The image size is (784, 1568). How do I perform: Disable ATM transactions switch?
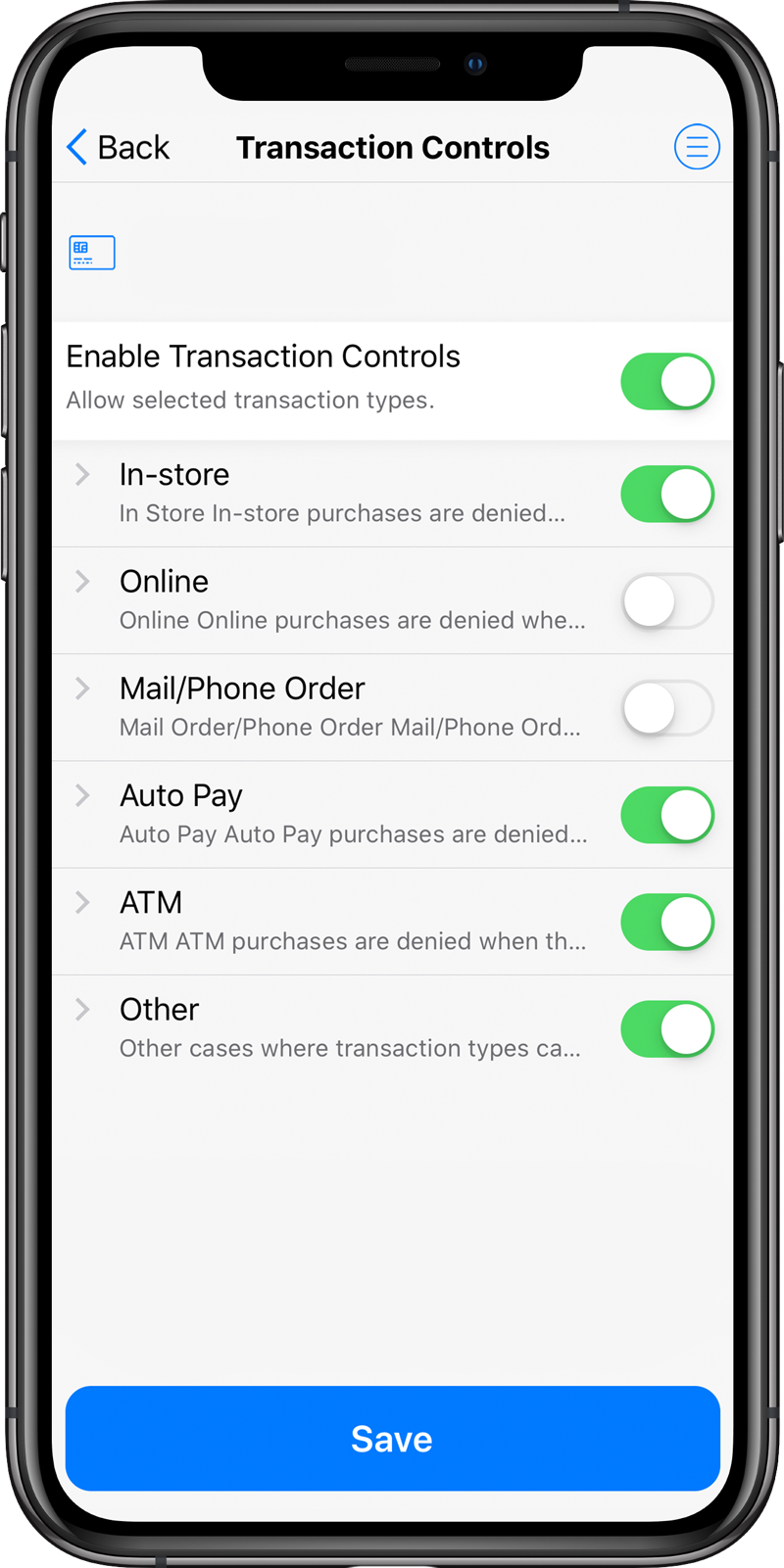pos(667,923)
